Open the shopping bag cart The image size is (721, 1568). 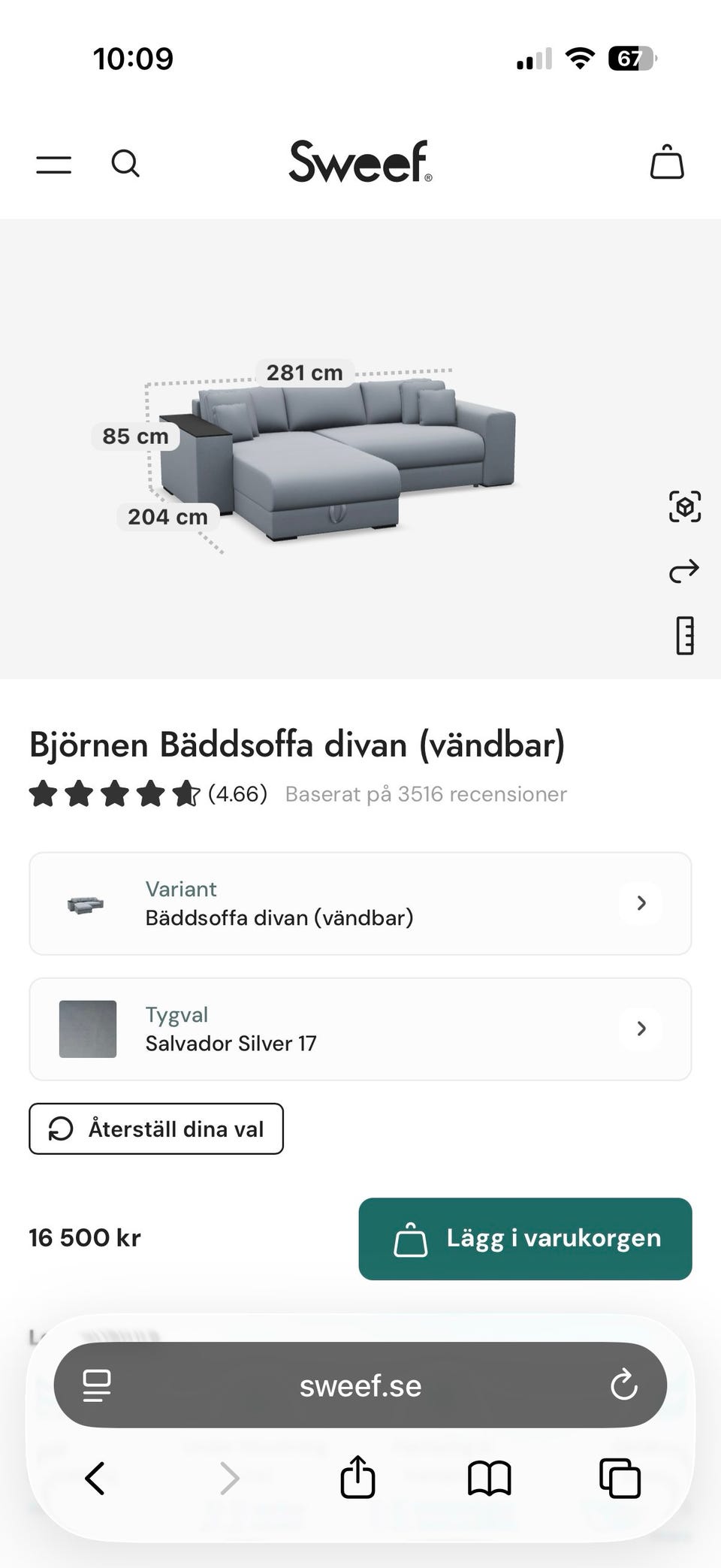[x=666, y=162]
